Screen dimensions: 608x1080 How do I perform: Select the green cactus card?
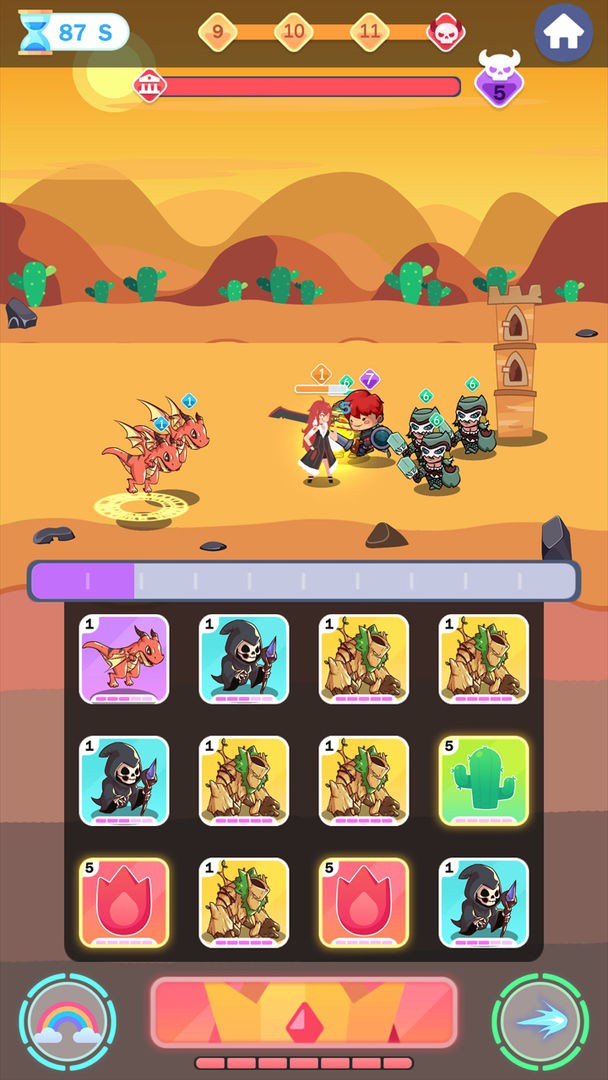click(x=484, y=781)
